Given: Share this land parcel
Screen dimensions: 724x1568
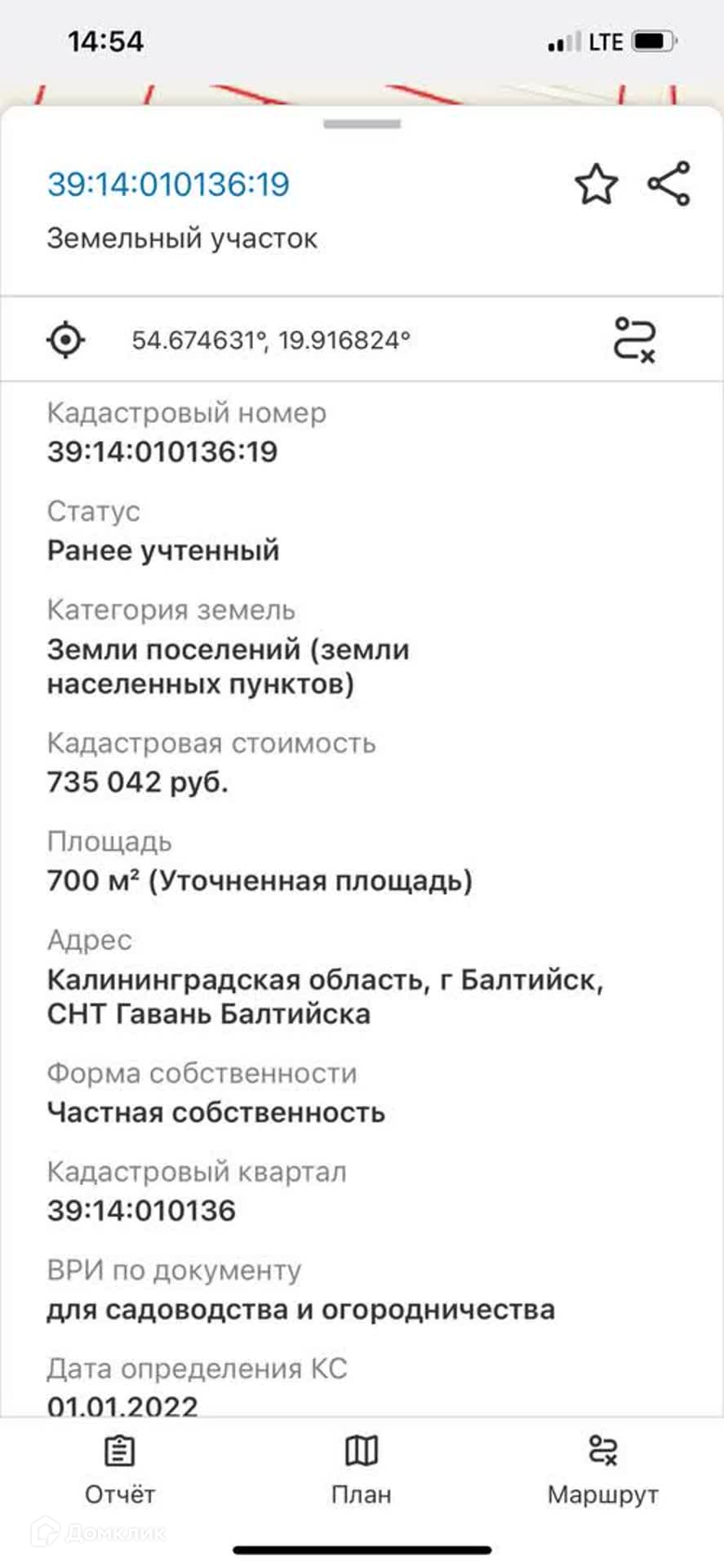Looking at the screenshot, I should pos(668,183).
